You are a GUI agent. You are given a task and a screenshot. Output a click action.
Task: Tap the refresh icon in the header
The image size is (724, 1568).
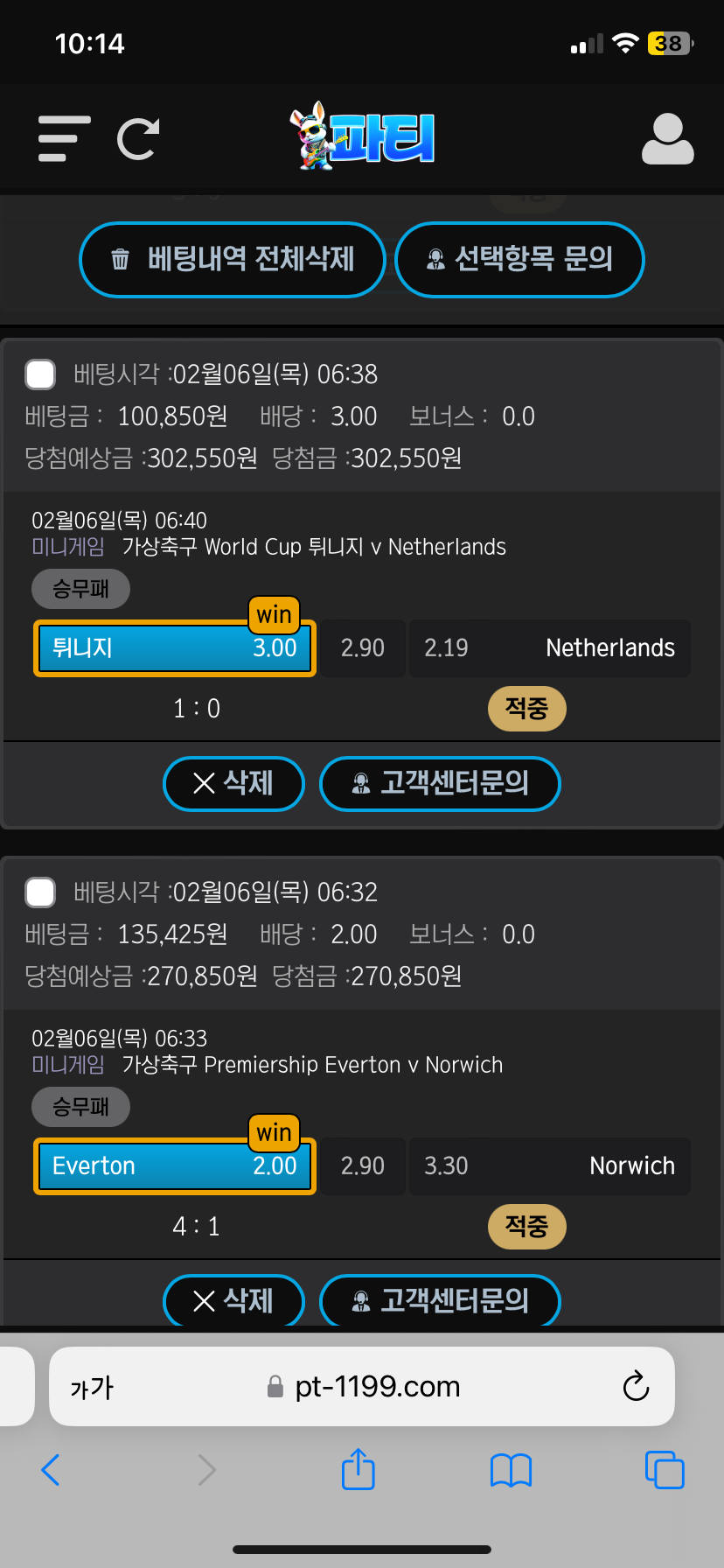coord(138,139)
